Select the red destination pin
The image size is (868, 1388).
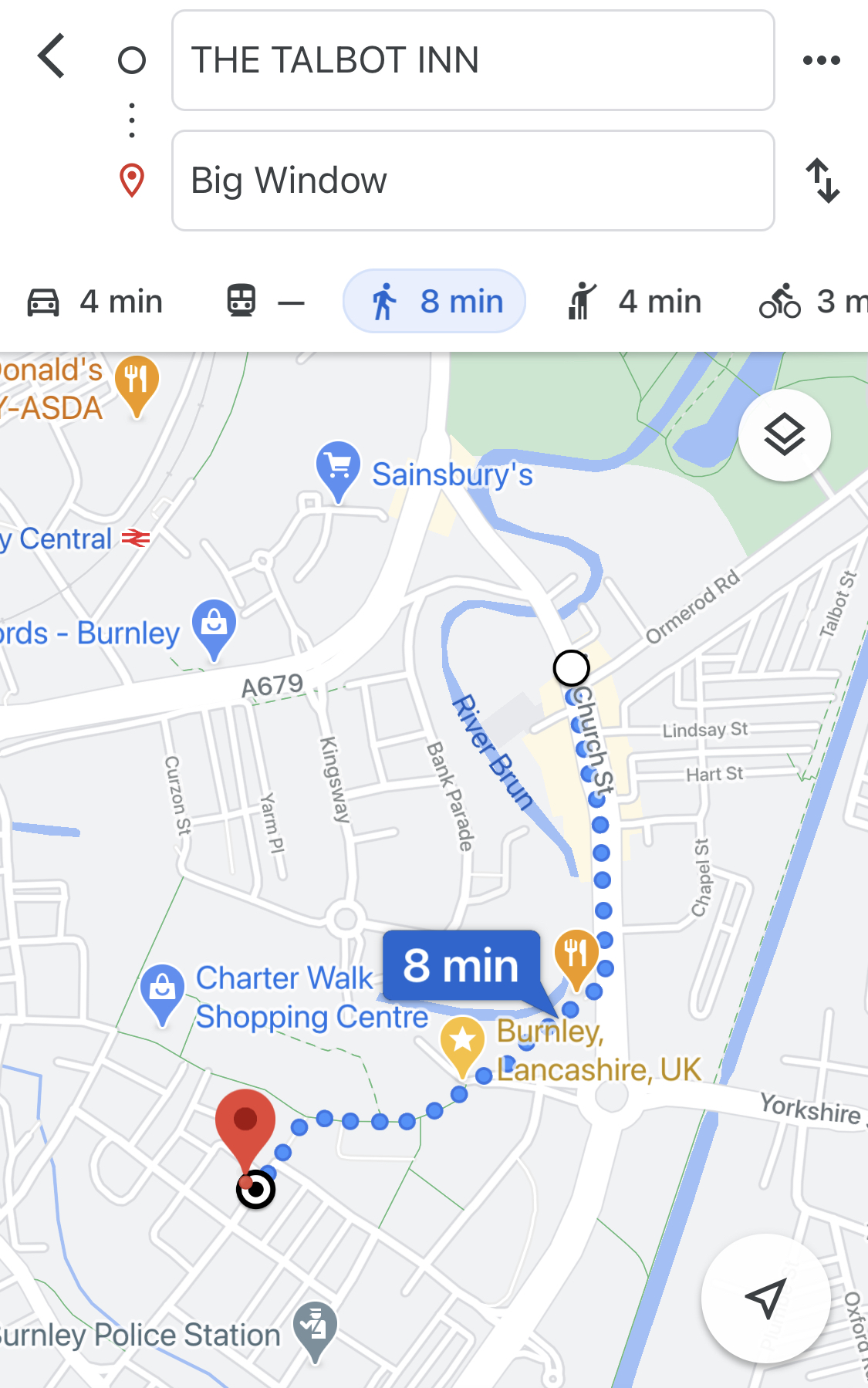[245, 1123]
